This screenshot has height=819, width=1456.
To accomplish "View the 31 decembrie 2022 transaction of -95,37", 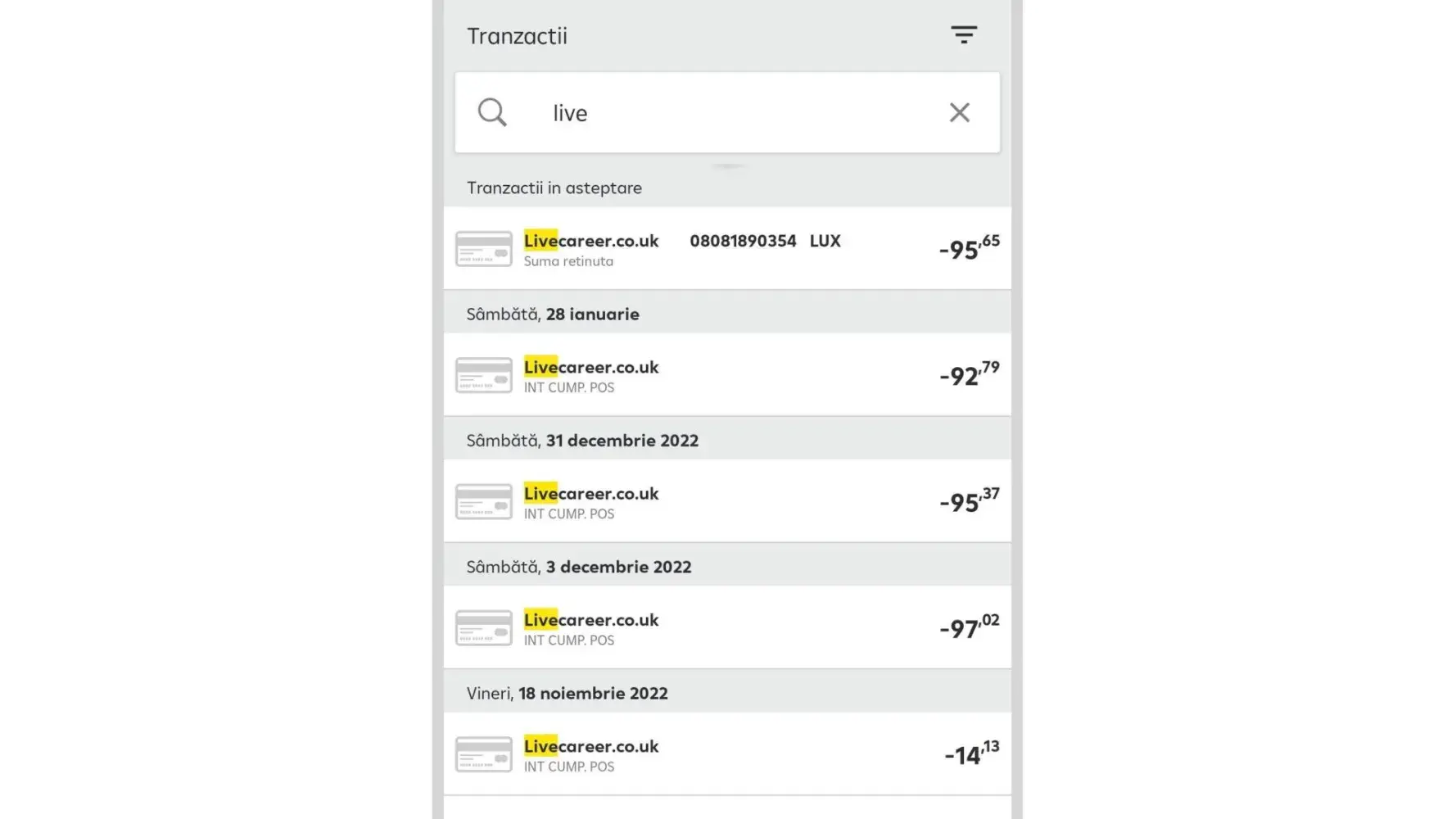I will pos(726,501).
